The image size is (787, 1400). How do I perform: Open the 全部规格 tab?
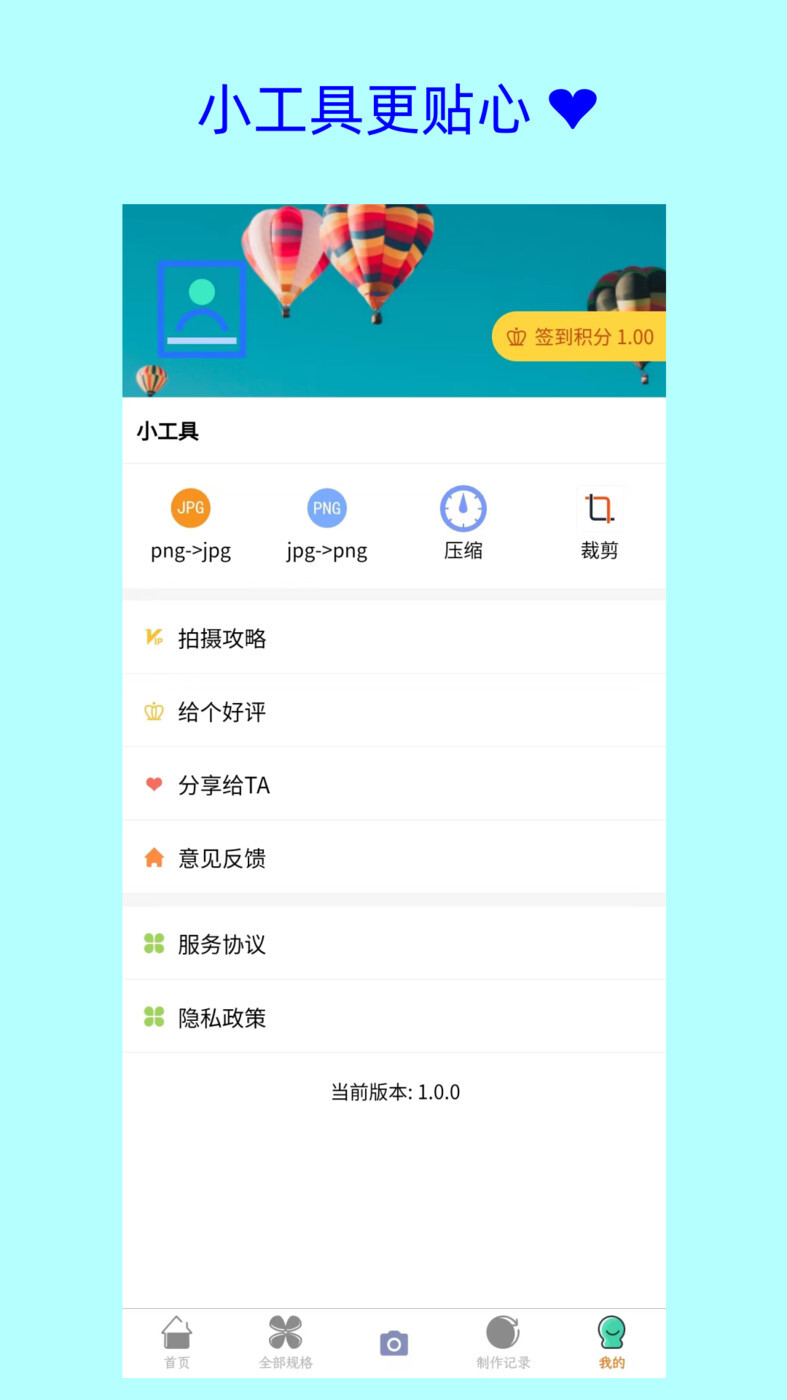click(x=285, y=1343)
